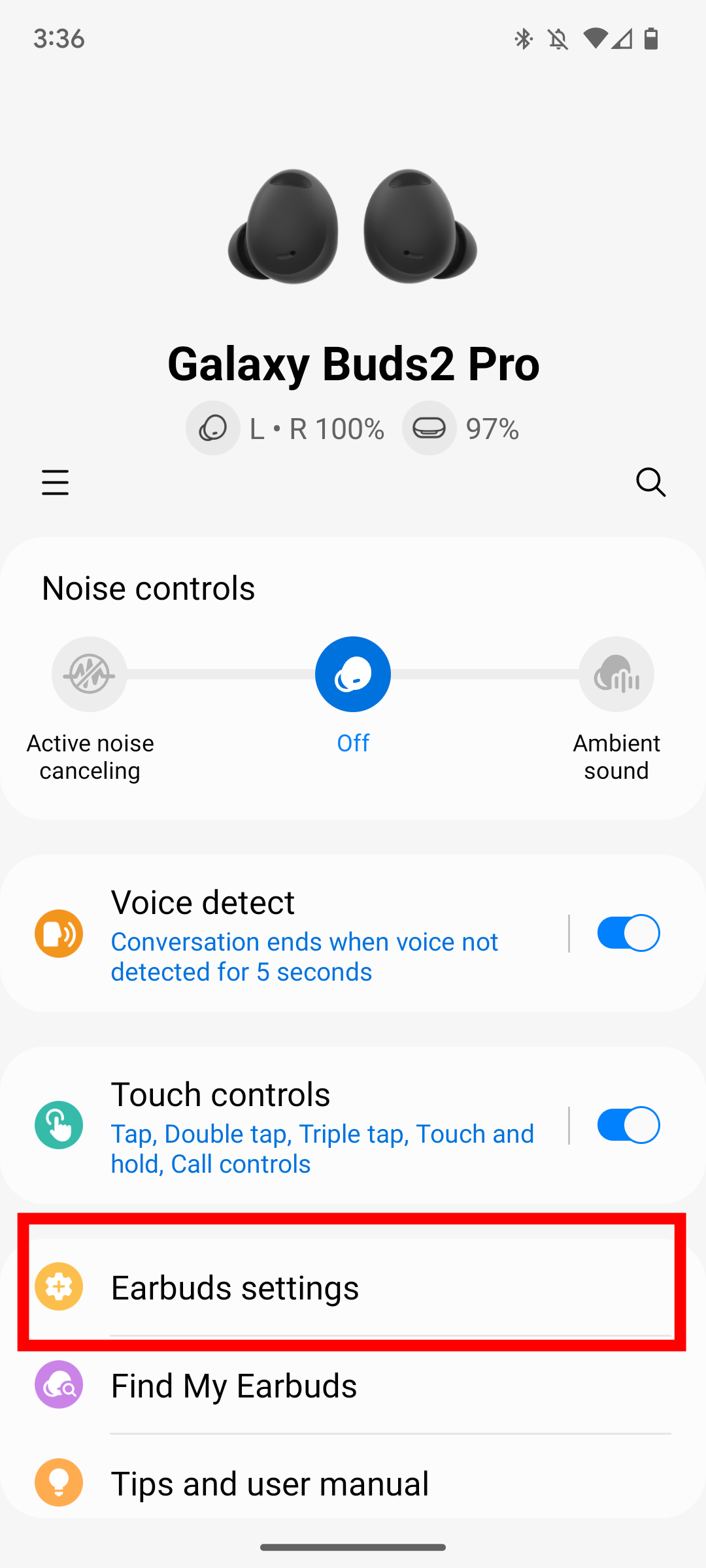Select the Off noise control option

353,674
